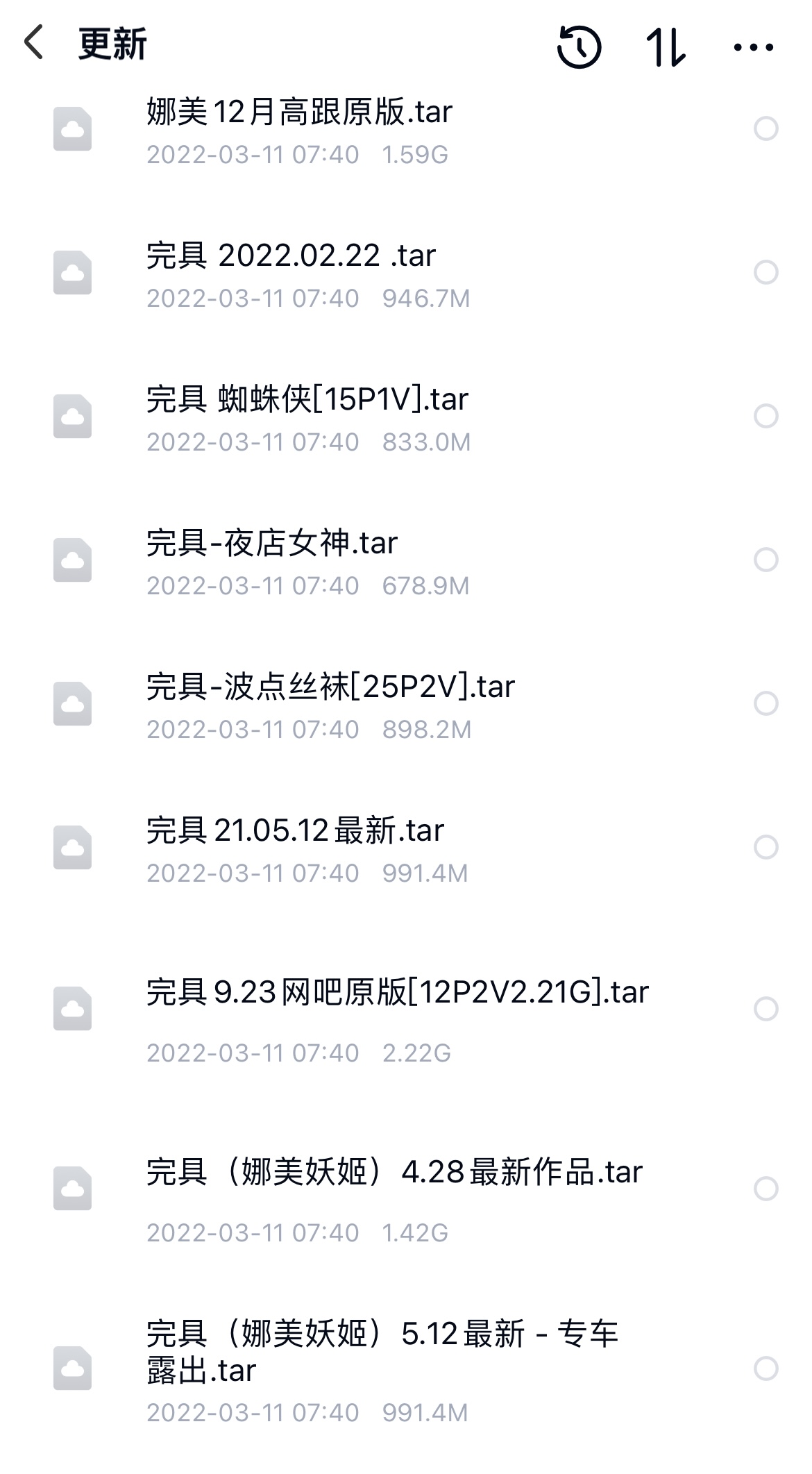Image resolution: width=812 pixels, height=1474 pixels.
Task: Select the circle for 4.28最新作品.tar
Action: tap(766, 1189)
